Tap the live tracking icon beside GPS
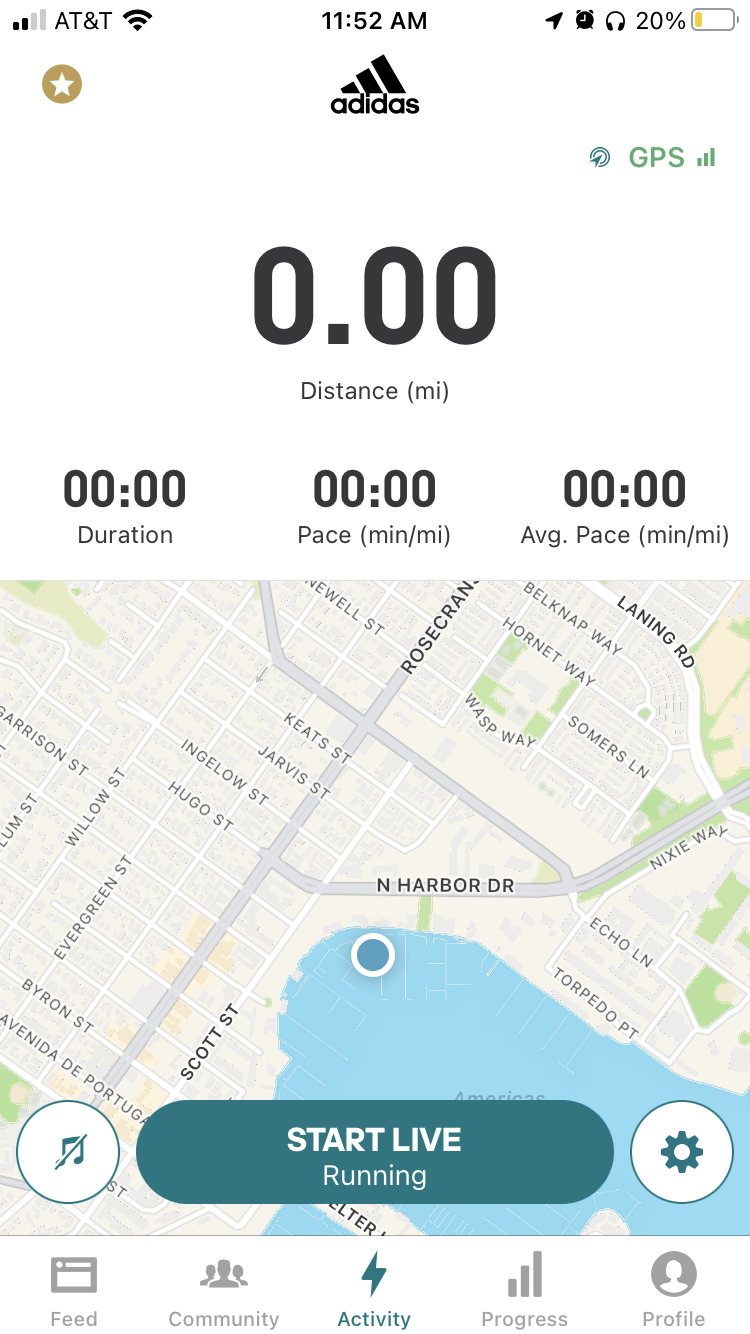750x1334 pixels. [x=600, y=157]
